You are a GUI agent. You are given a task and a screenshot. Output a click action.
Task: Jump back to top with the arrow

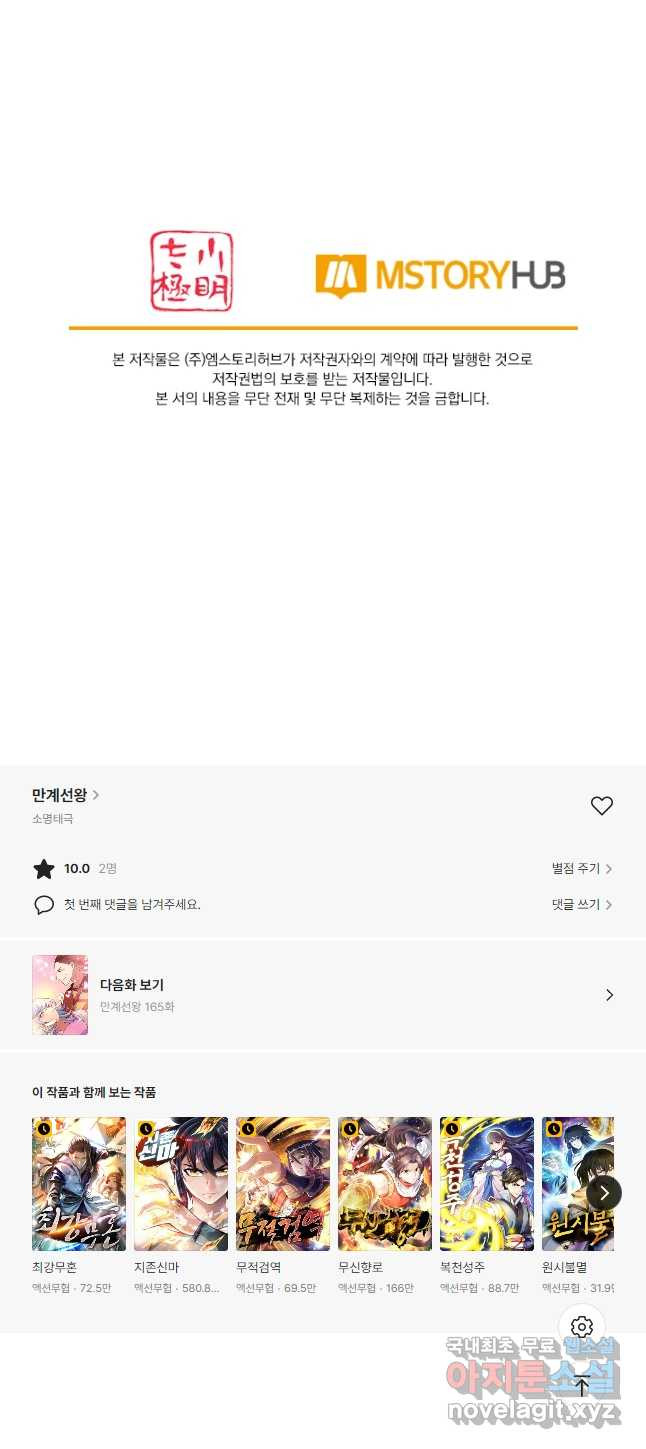582,1386
